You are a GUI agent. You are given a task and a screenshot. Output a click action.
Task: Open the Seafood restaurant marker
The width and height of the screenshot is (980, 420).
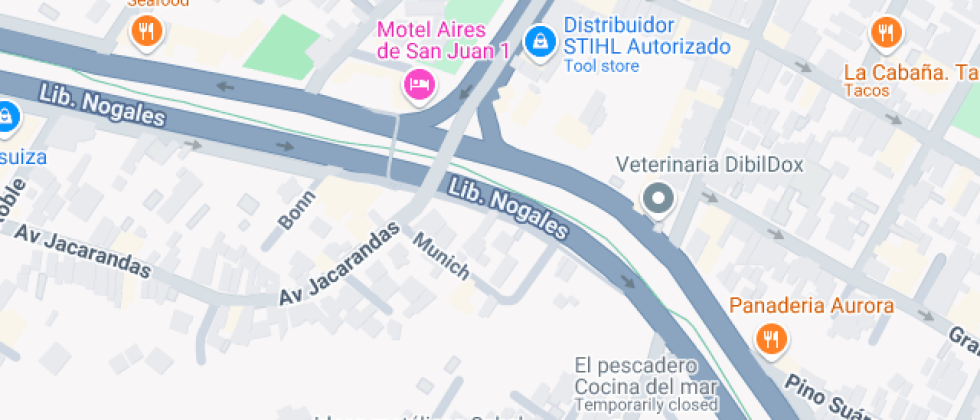point(147,31)
